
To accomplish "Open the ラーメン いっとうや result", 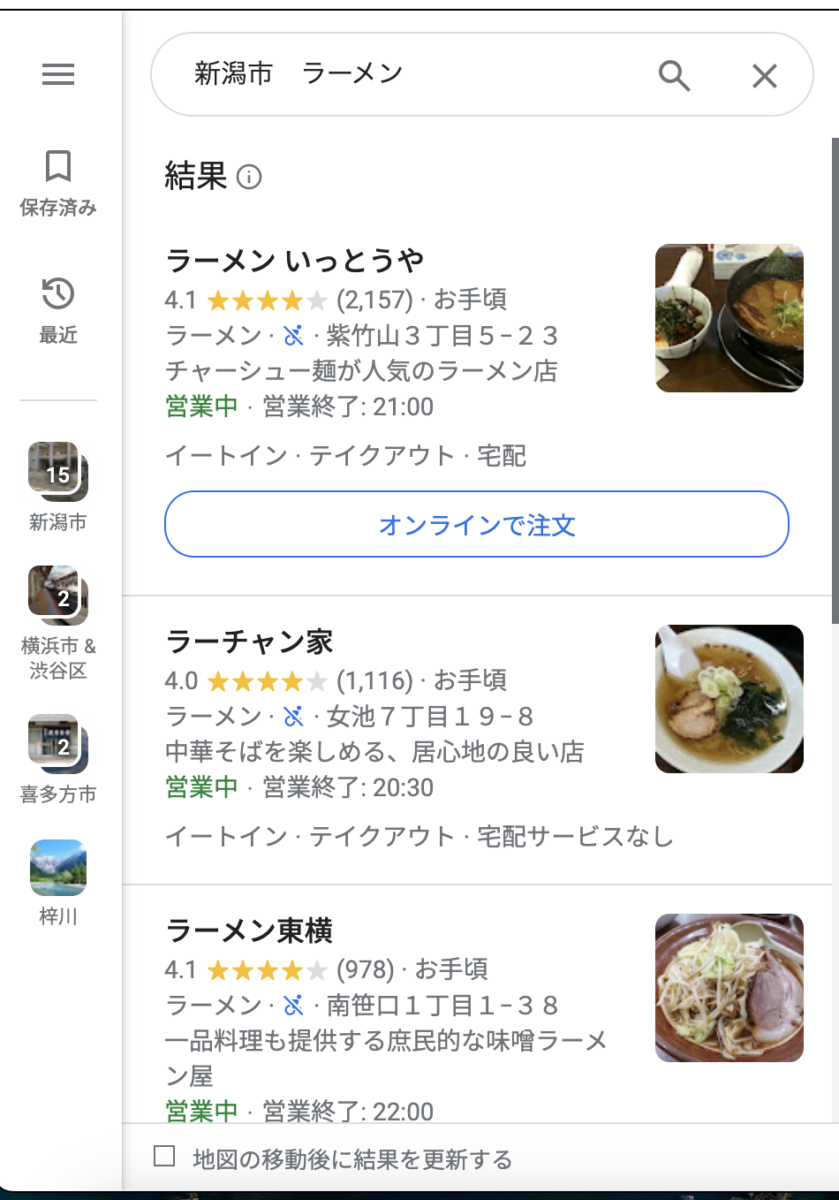I will (x=294, y=261).
